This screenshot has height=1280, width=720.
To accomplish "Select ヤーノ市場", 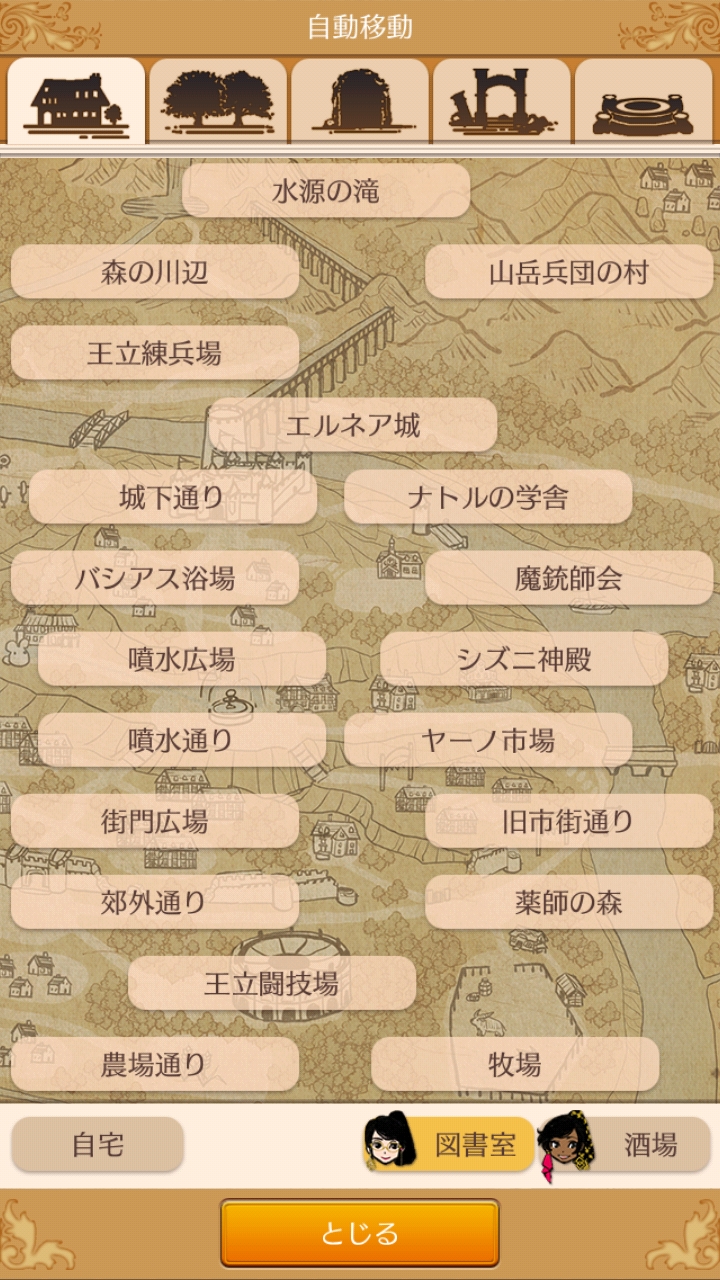I will [x=488, y=740].
